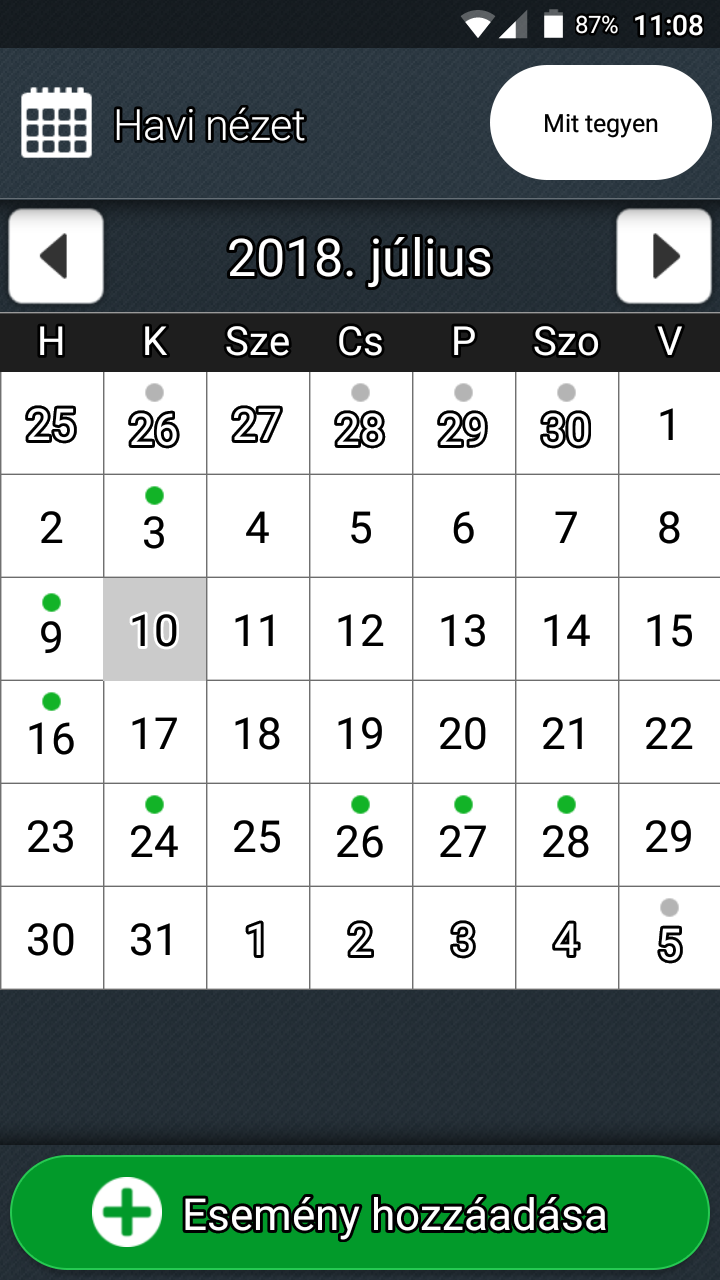The image size is (720, 1280).
Task: Select July 12 in the calendar
Action: pos(361,630)
